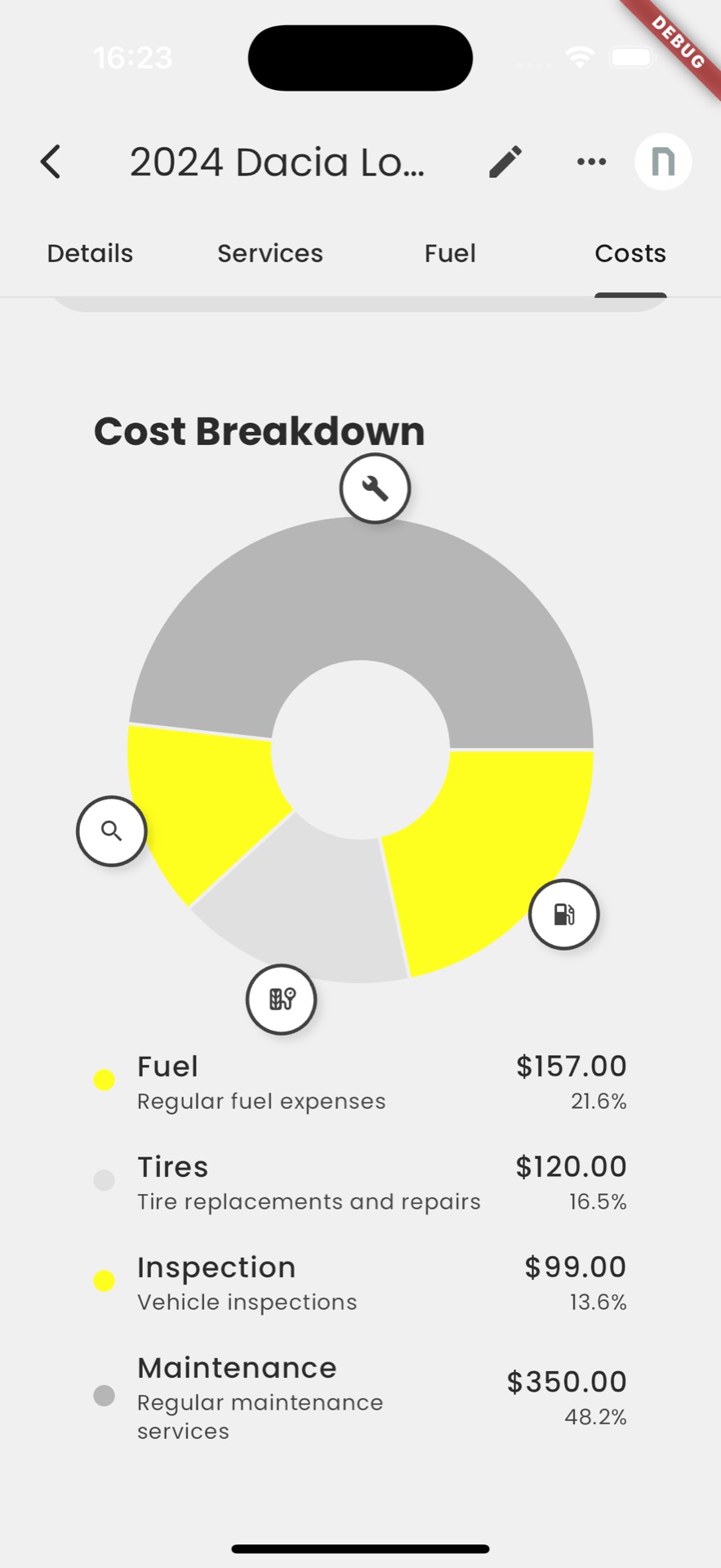
Task: Tap the wrench maintenance badge on chart
Action: (375, 488)
